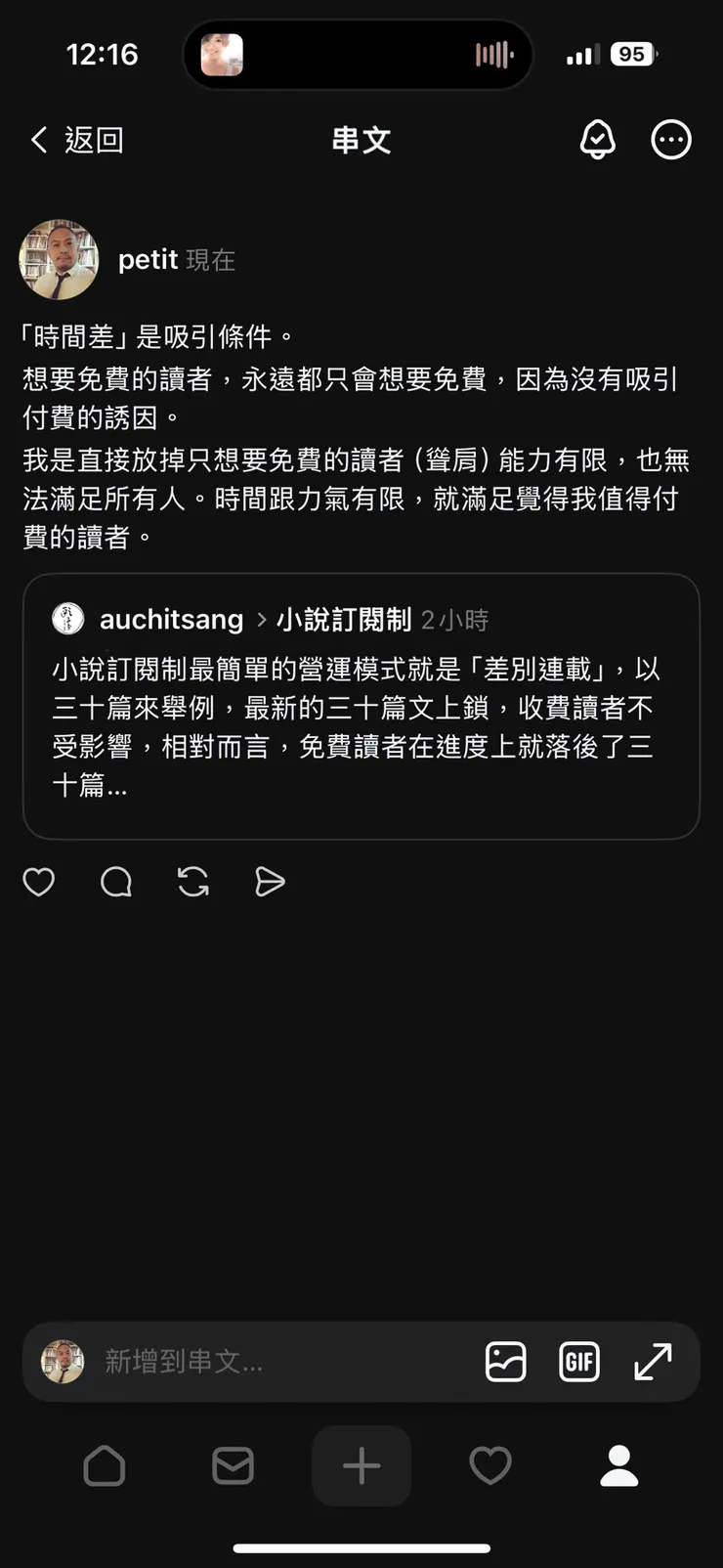This screenshot has height=1568, width=723.
Task: Create a new thread with the plus icon
Action: [361, 1465]
